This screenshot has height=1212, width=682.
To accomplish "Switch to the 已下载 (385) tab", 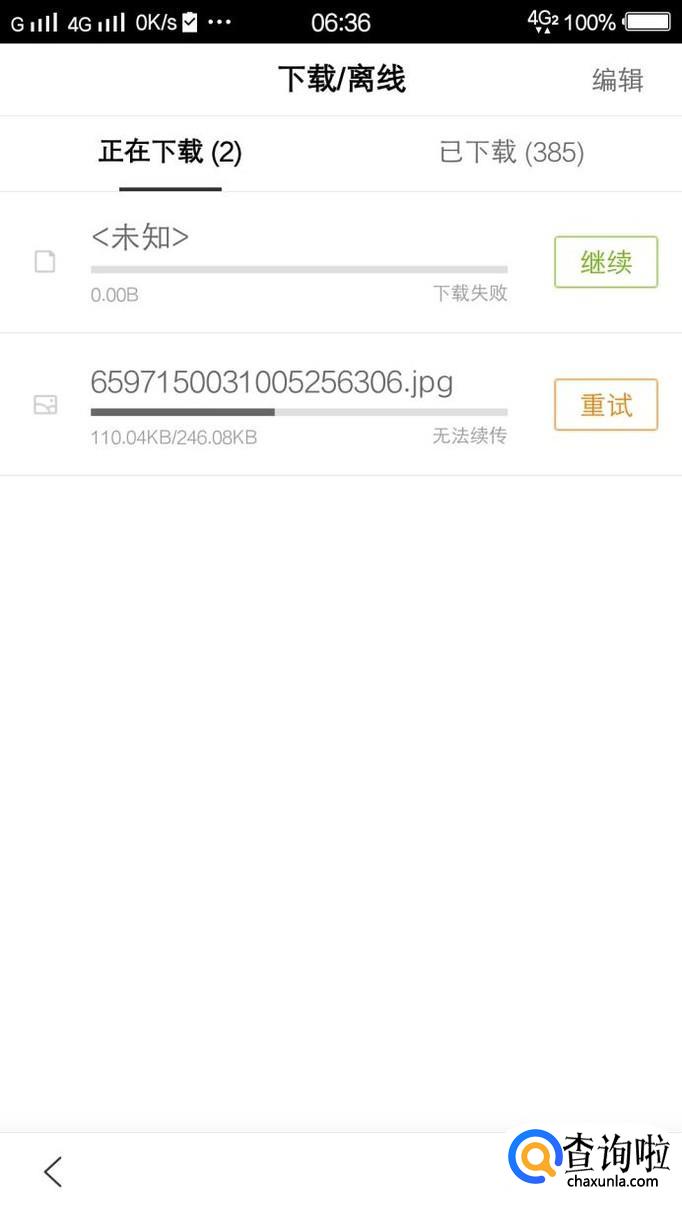I will (511, 152).
